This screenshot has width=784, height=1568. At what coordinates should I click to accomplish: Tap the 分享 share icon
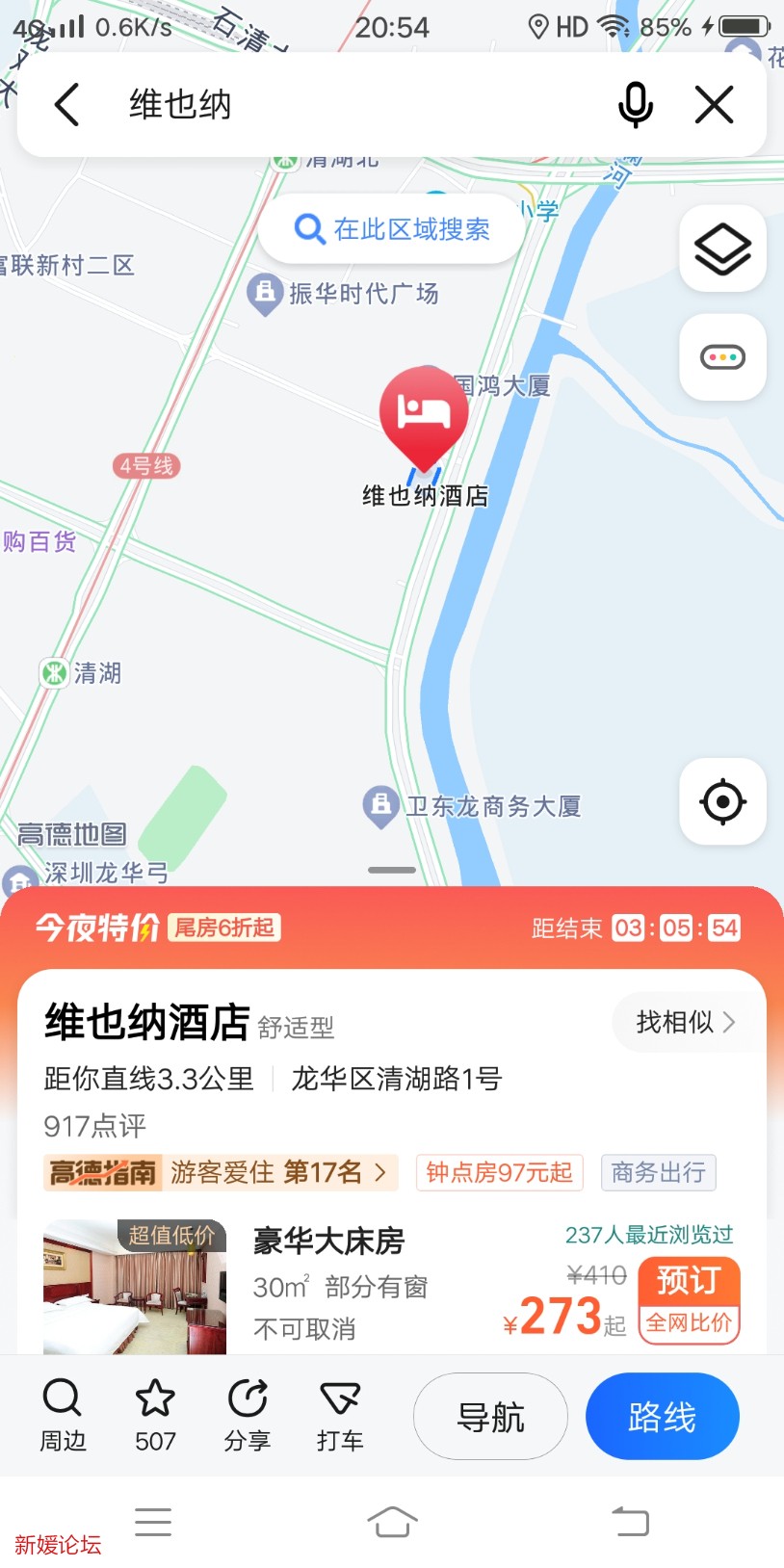click(248, 1414)
